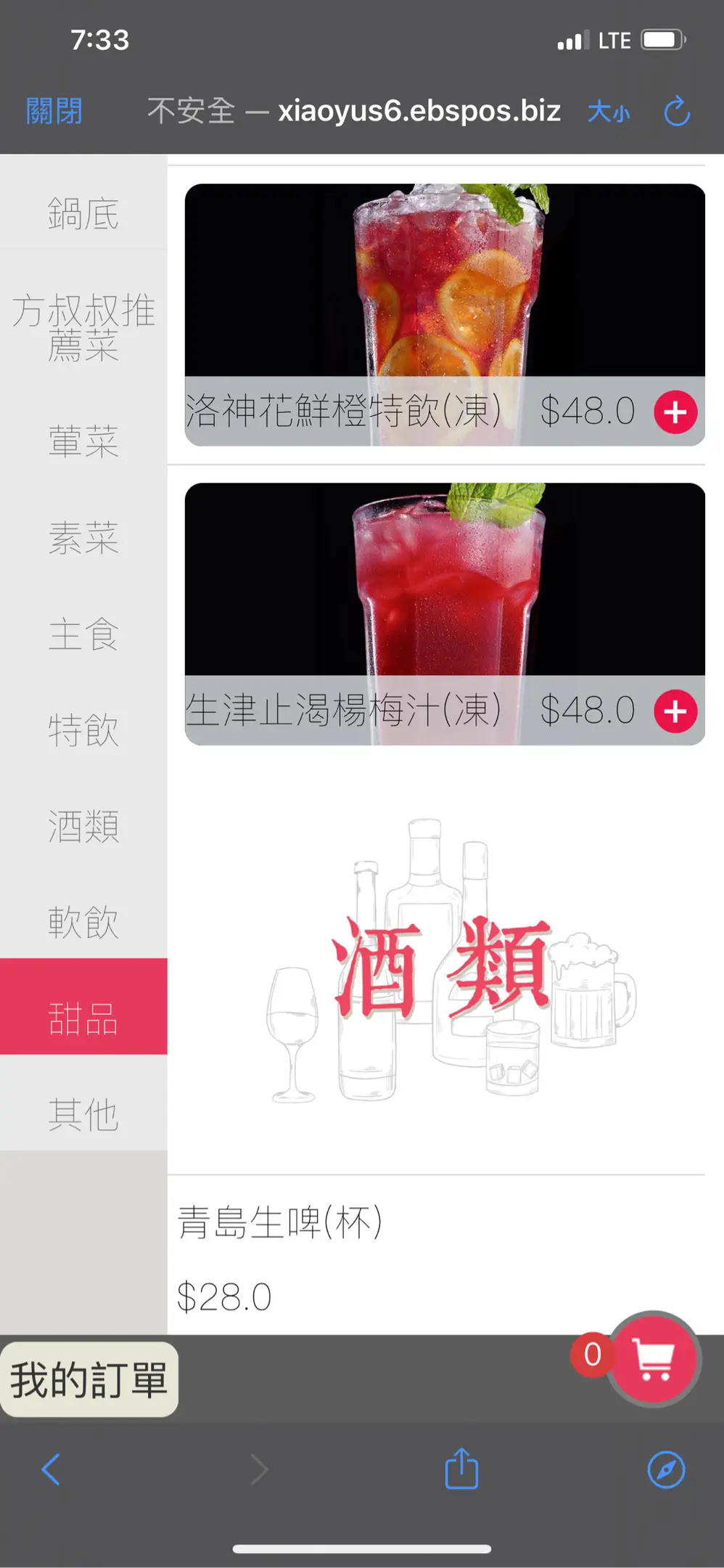Go back to the previous page
Viewport: 724px width, 1568px height.
point(51,1469)
